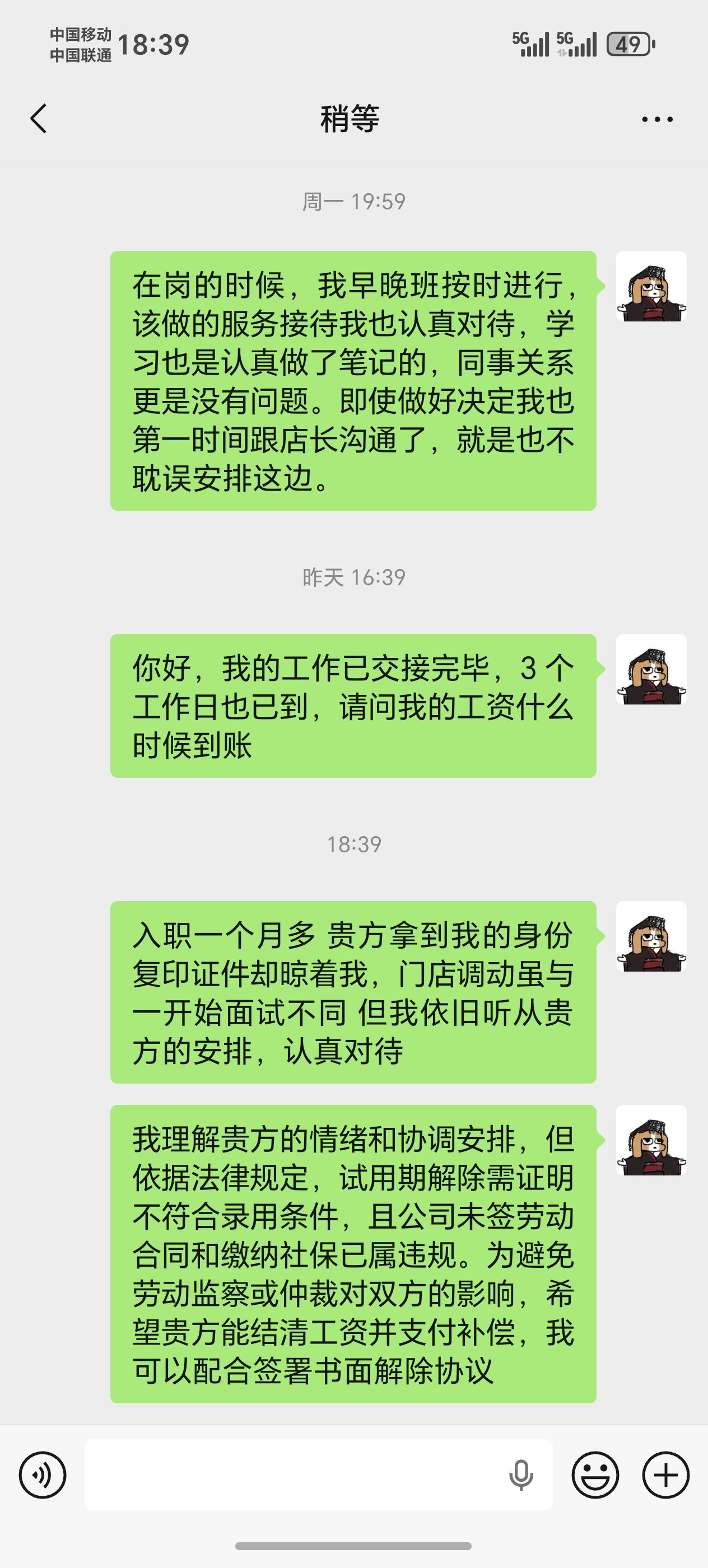Tap the 周一 19:59 timestamp
The height and width of the screenshot is (1568, 708).
pyautogui.click(x=353, y=201)
